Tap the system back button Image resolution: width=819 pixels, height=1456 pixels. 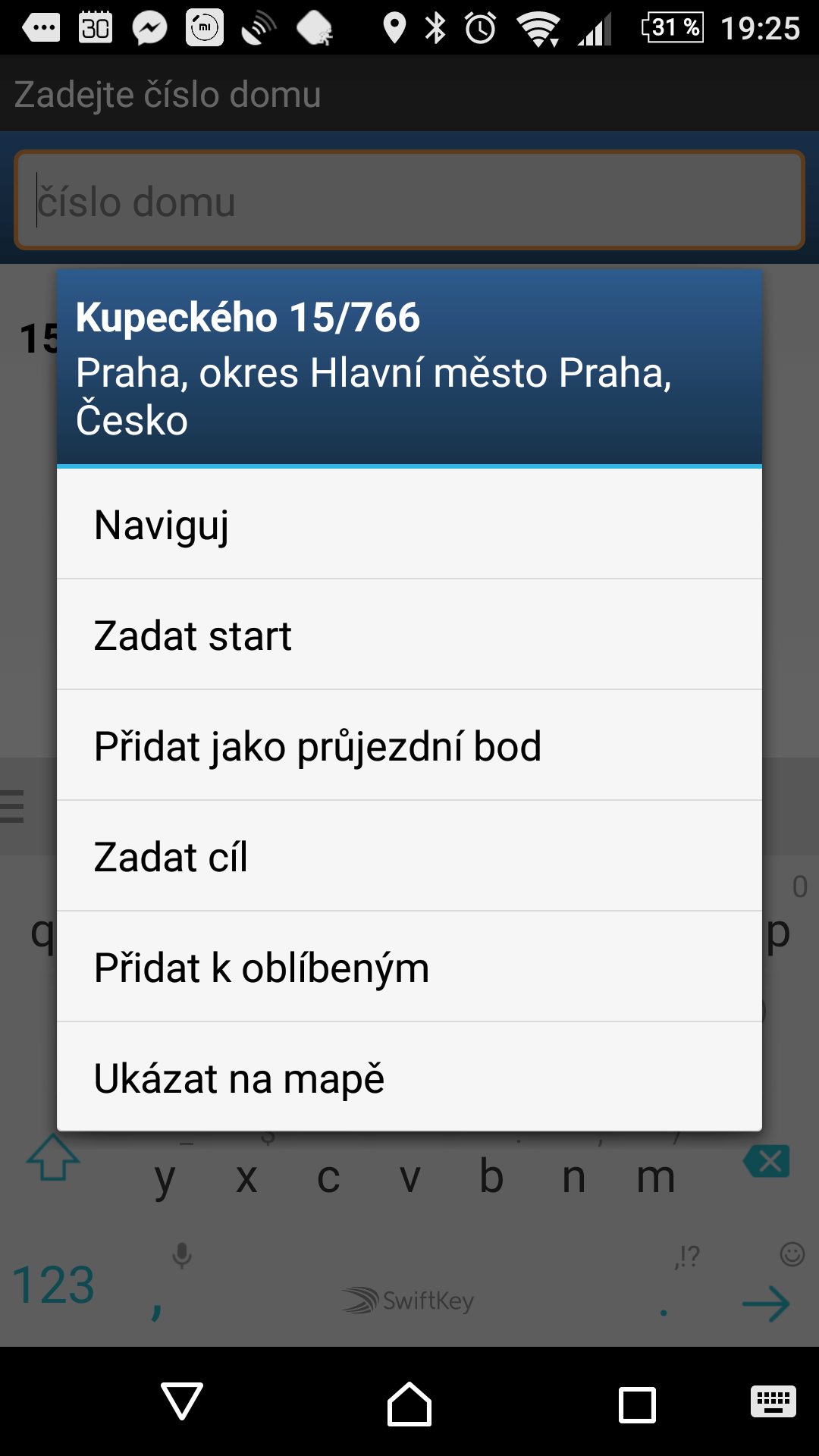[182, 1401]
